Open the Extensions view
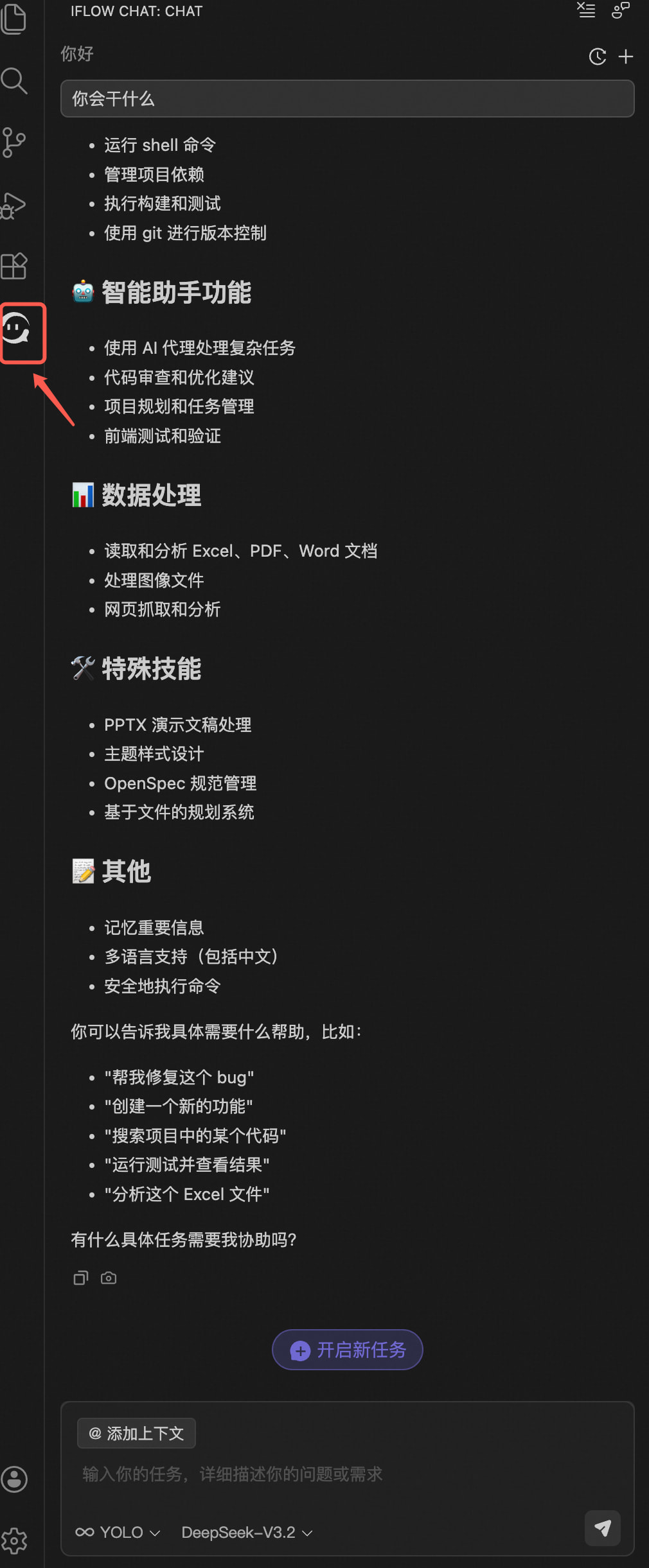649x1568 pixels. click(14, 266)
